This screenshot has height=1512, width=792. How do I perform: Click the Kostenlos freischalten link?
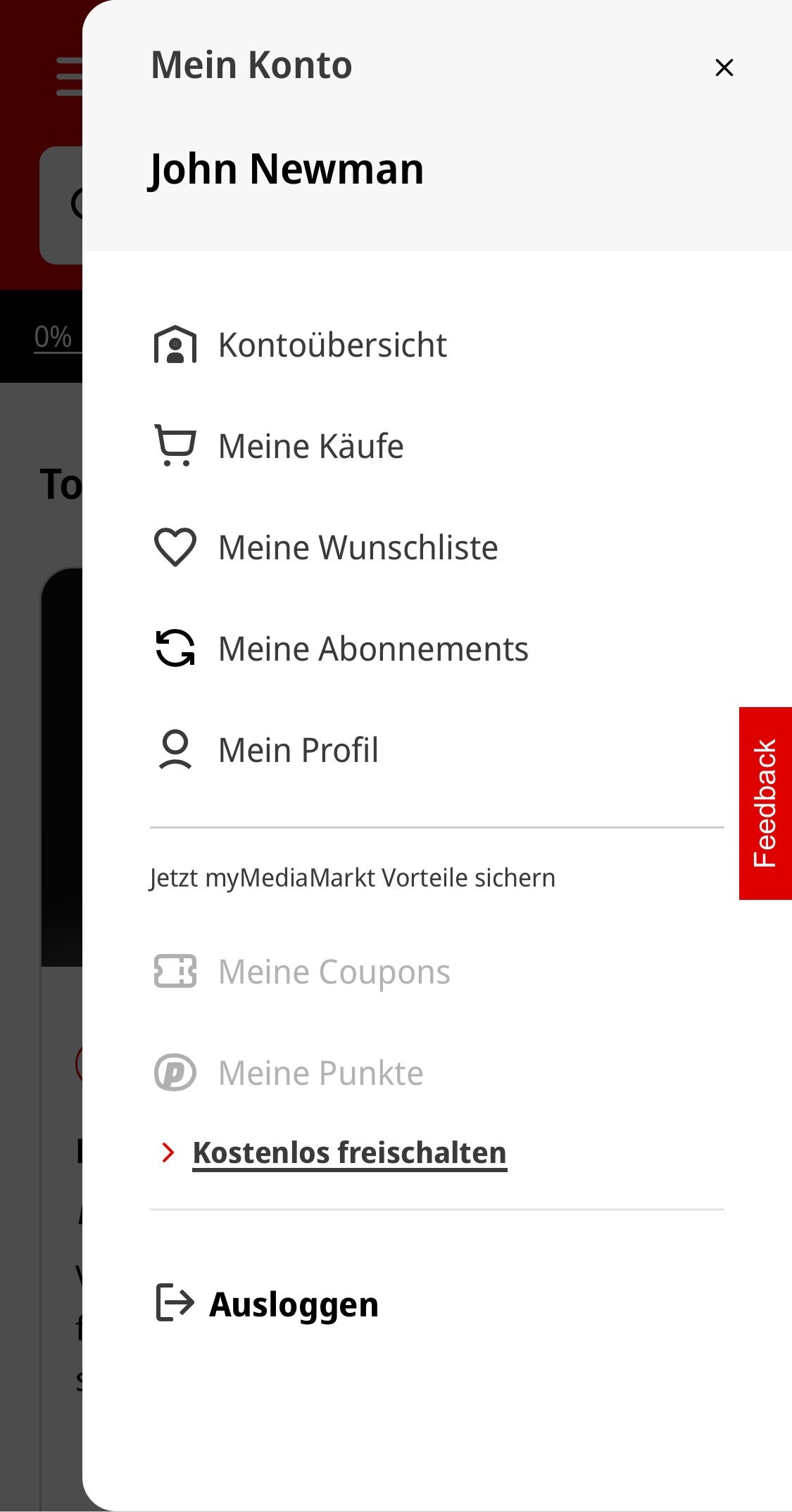pyautogui.click(x=349, y=1152)
